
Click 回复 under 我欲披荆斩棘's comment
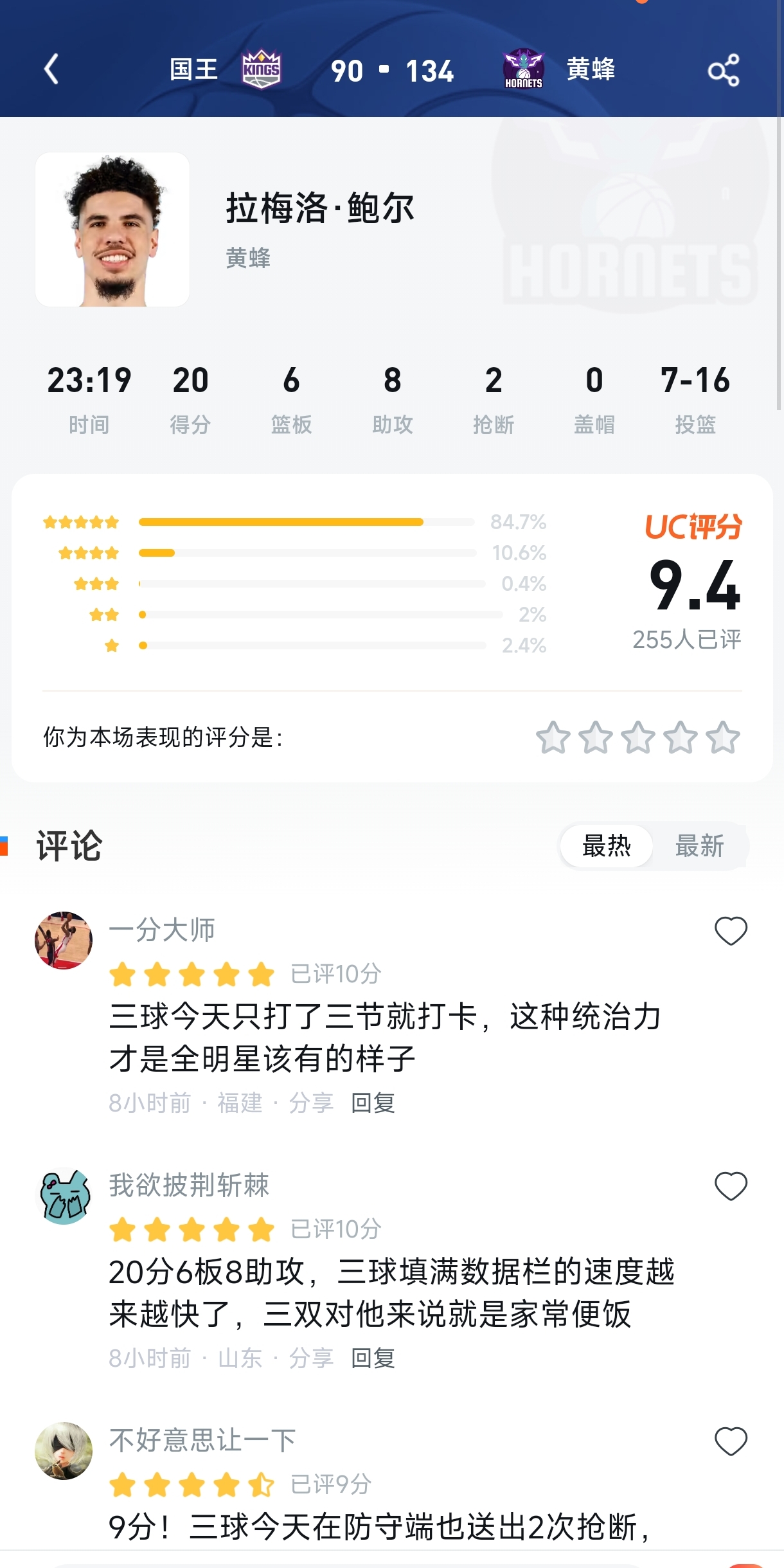click(373, 1358)
